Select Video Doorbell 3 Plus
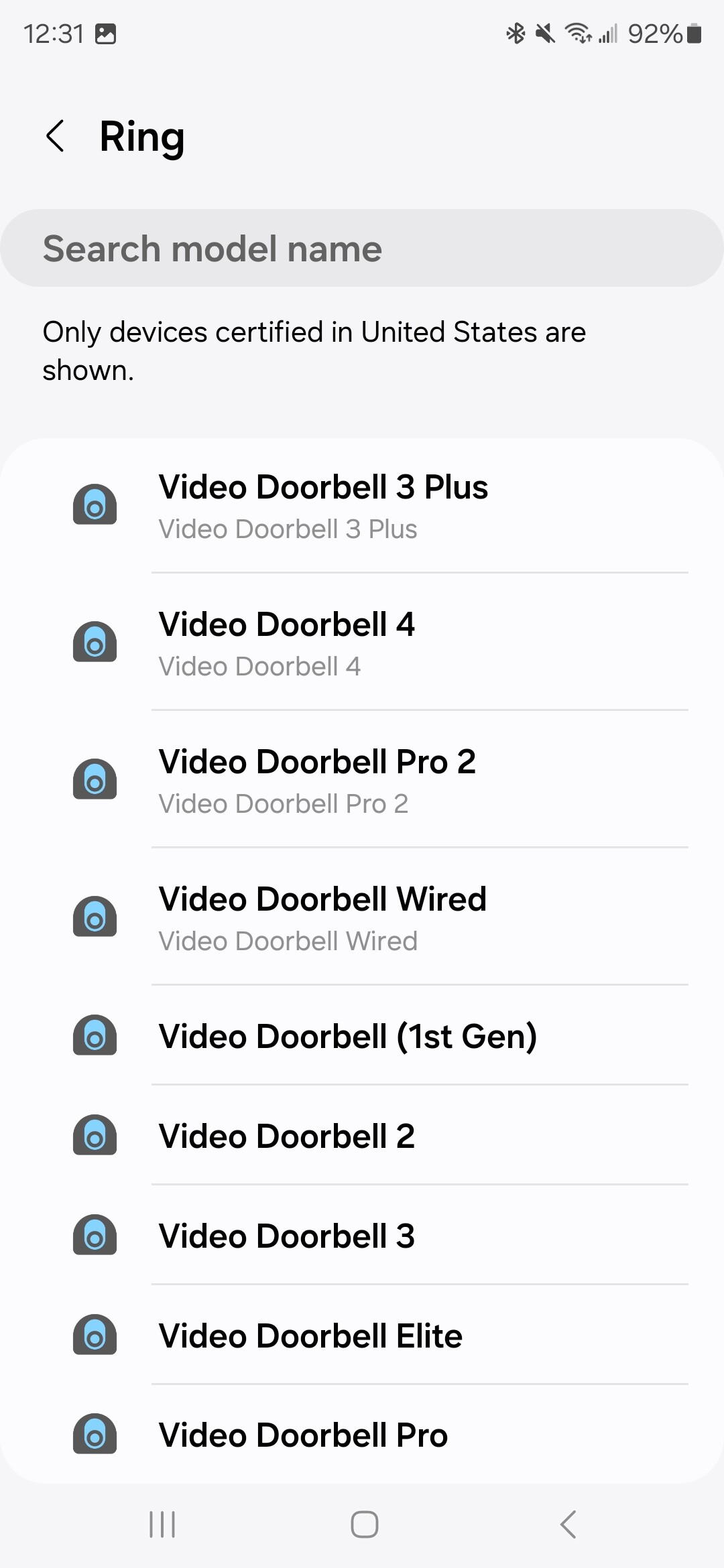Image resolution: width=724 pixels, height=1568 pixels. [362, 506]
